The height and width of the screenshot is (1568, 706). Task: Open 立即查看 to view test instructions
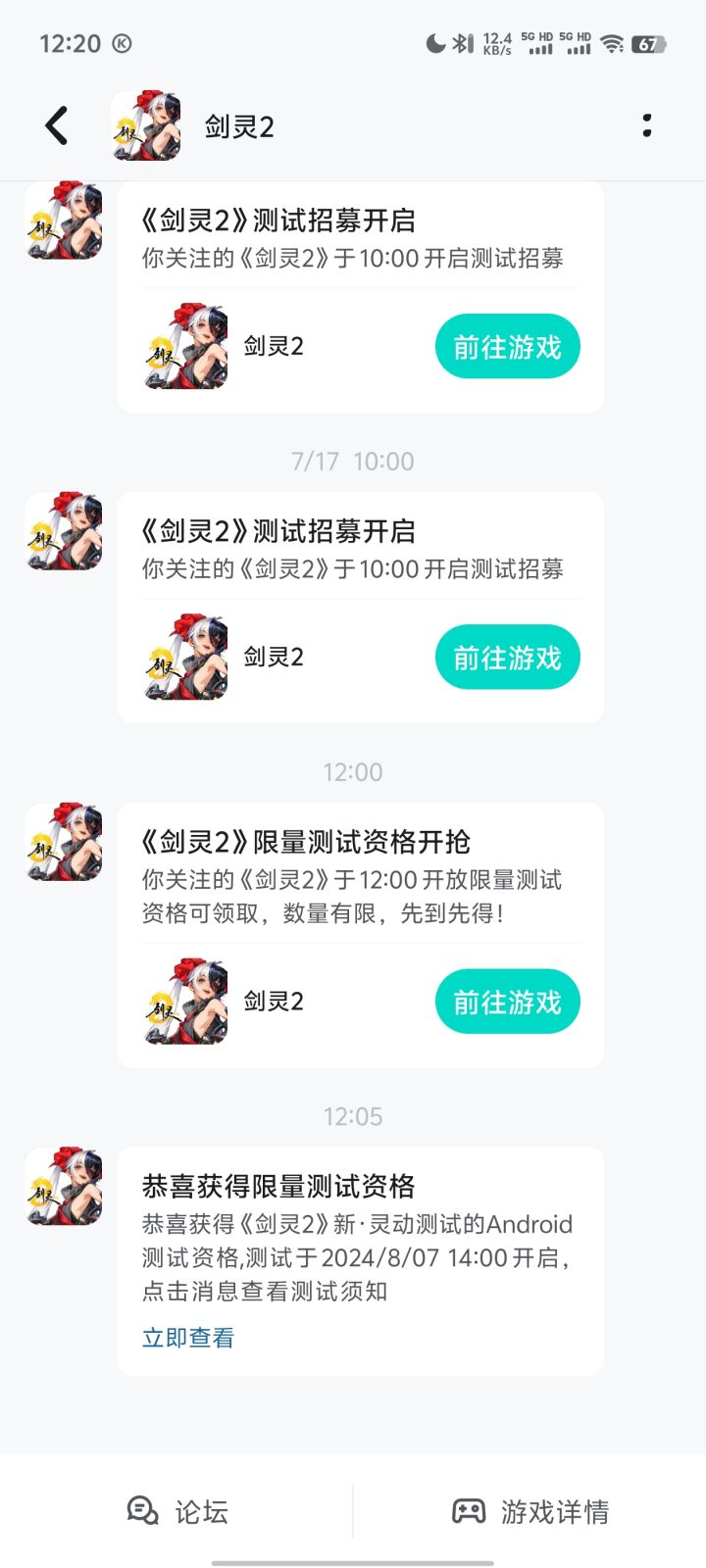tap(188, 1336)
